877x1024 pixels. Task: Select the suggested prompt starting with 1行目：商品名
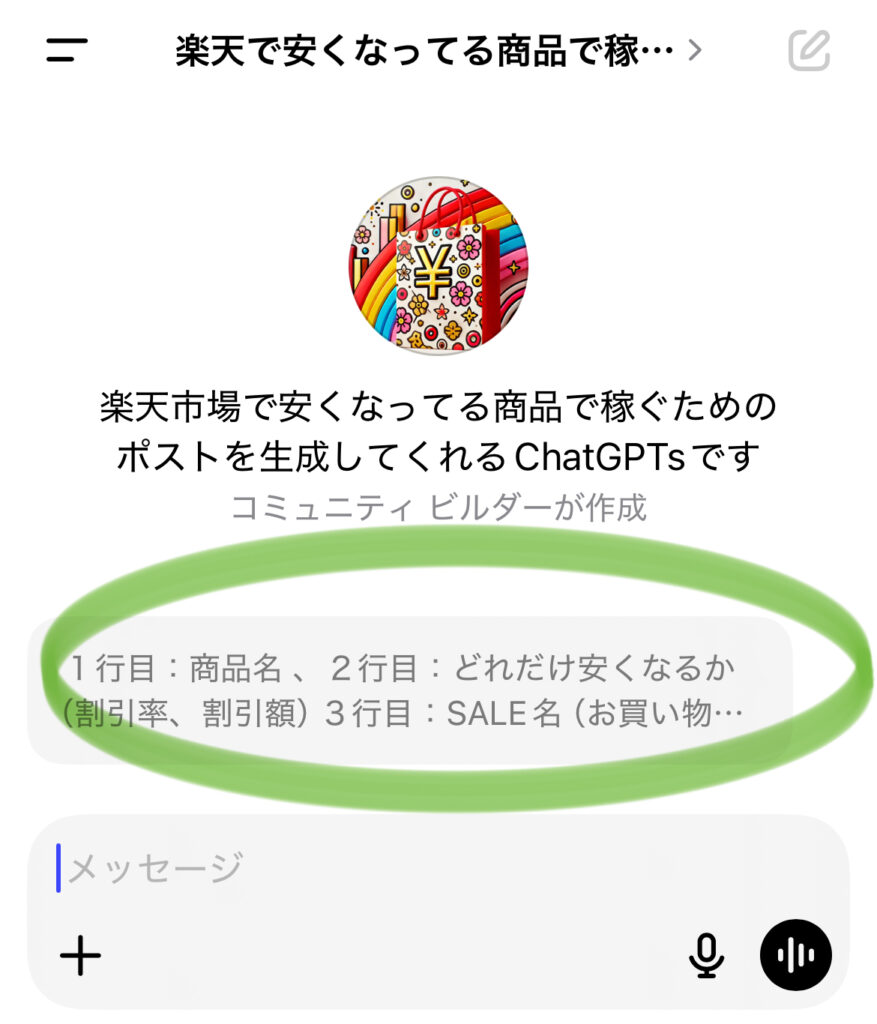coord(410,690)
